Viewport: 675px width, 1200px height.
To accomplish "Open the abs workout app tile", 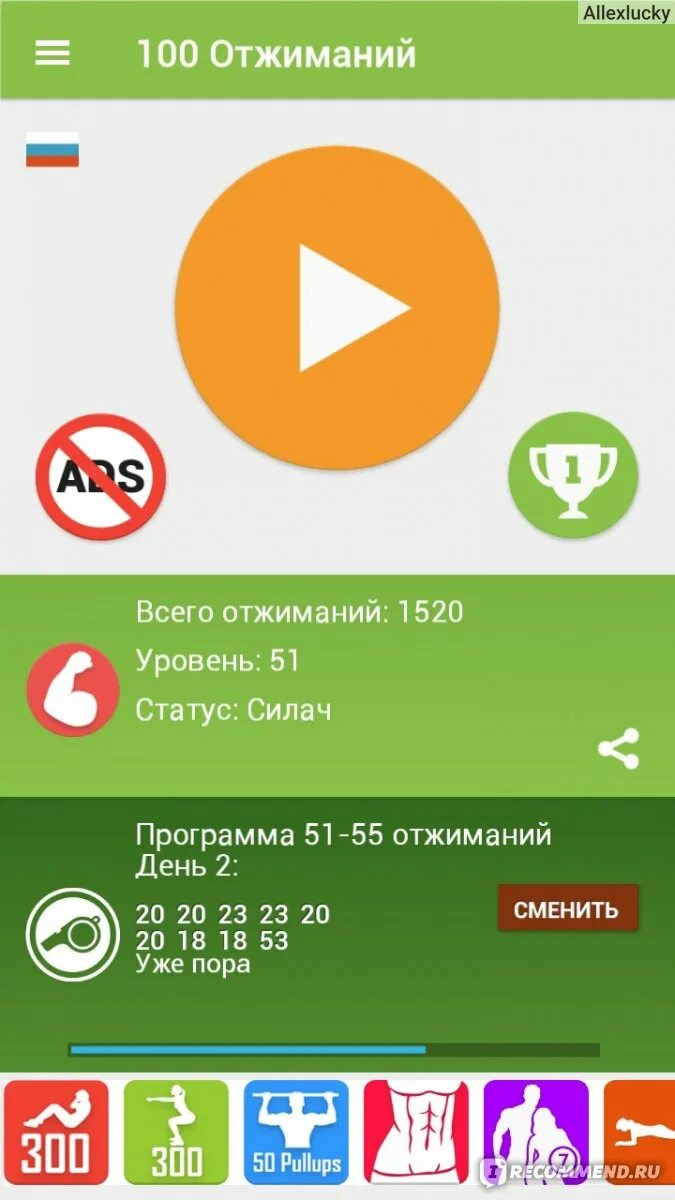I will pyautogui.click(x=416, y=1132).
